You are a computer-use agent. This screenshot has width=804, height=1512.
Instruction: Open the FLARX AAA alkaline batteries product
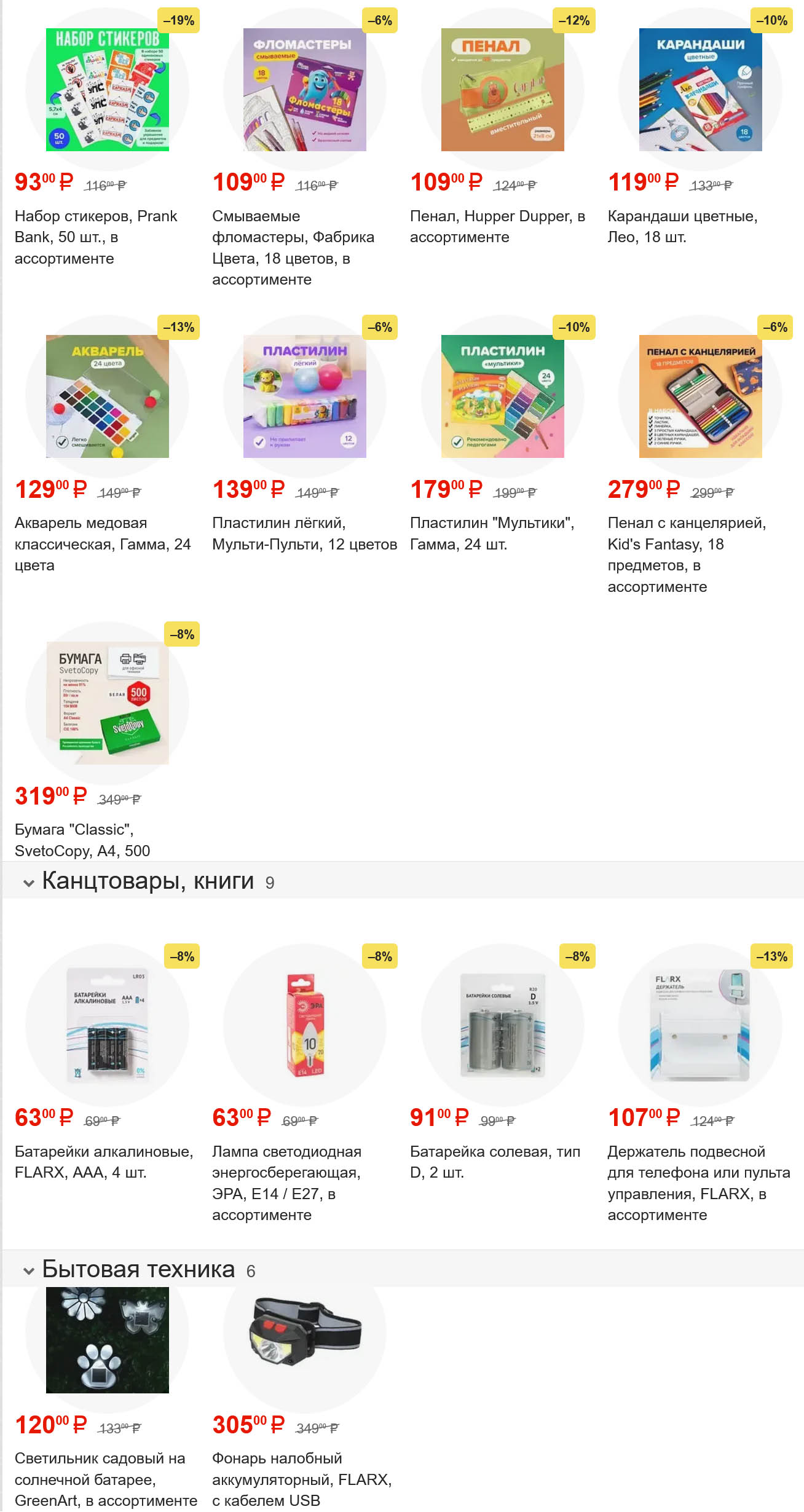[107, 1025]
